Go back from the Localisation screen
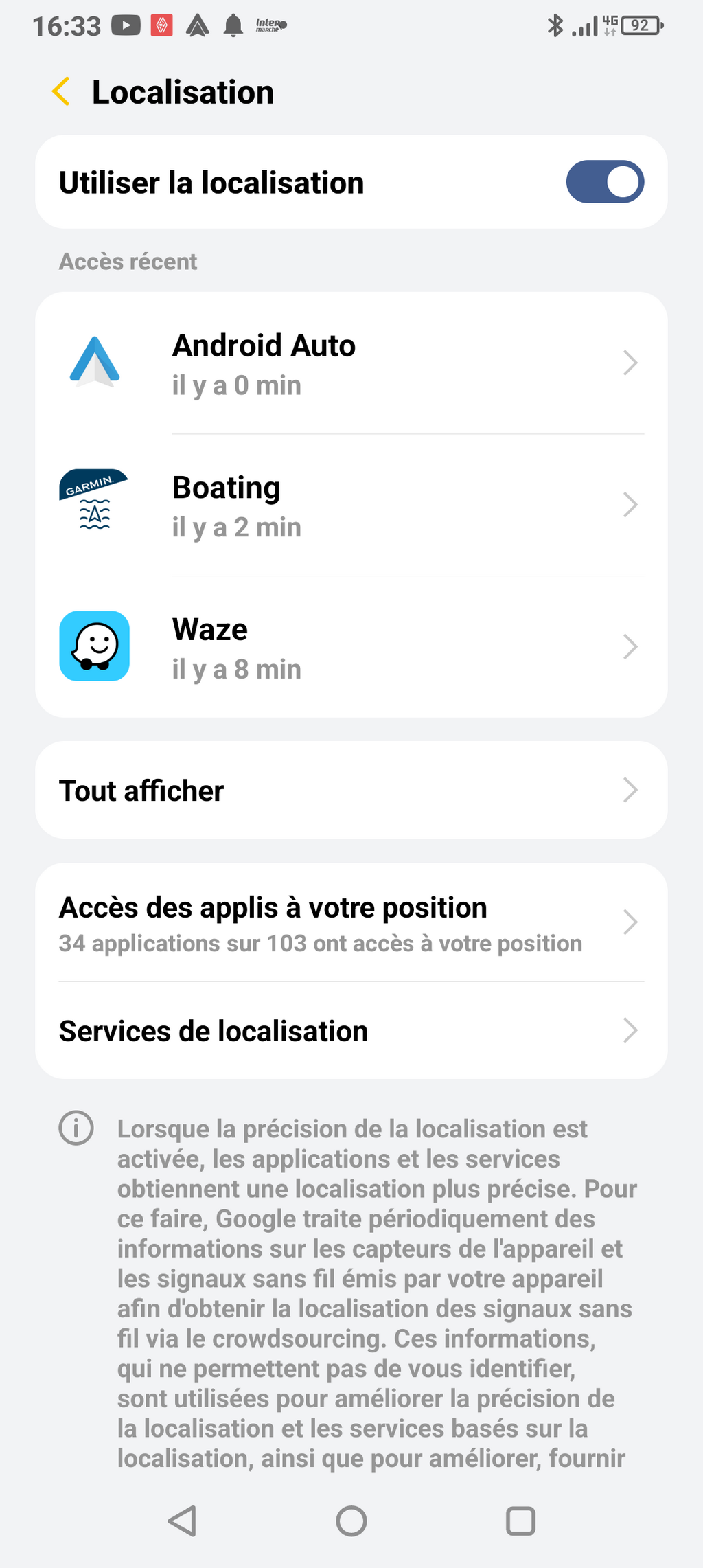The width and height of the screenshot is (703, 1568). pos(61,92)
